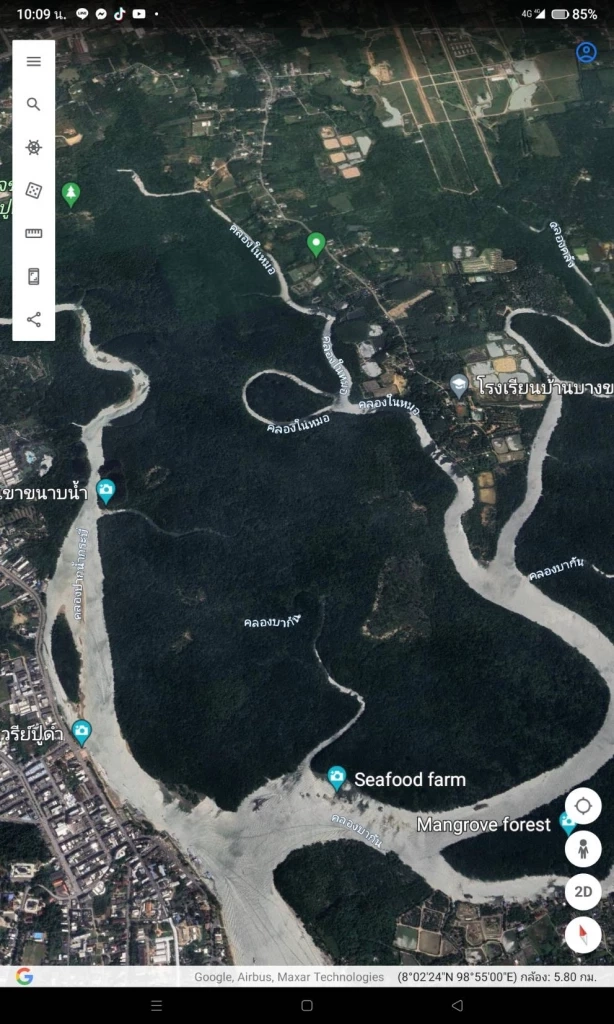
Task: Switch to 2D view
Action: point(583,892)
